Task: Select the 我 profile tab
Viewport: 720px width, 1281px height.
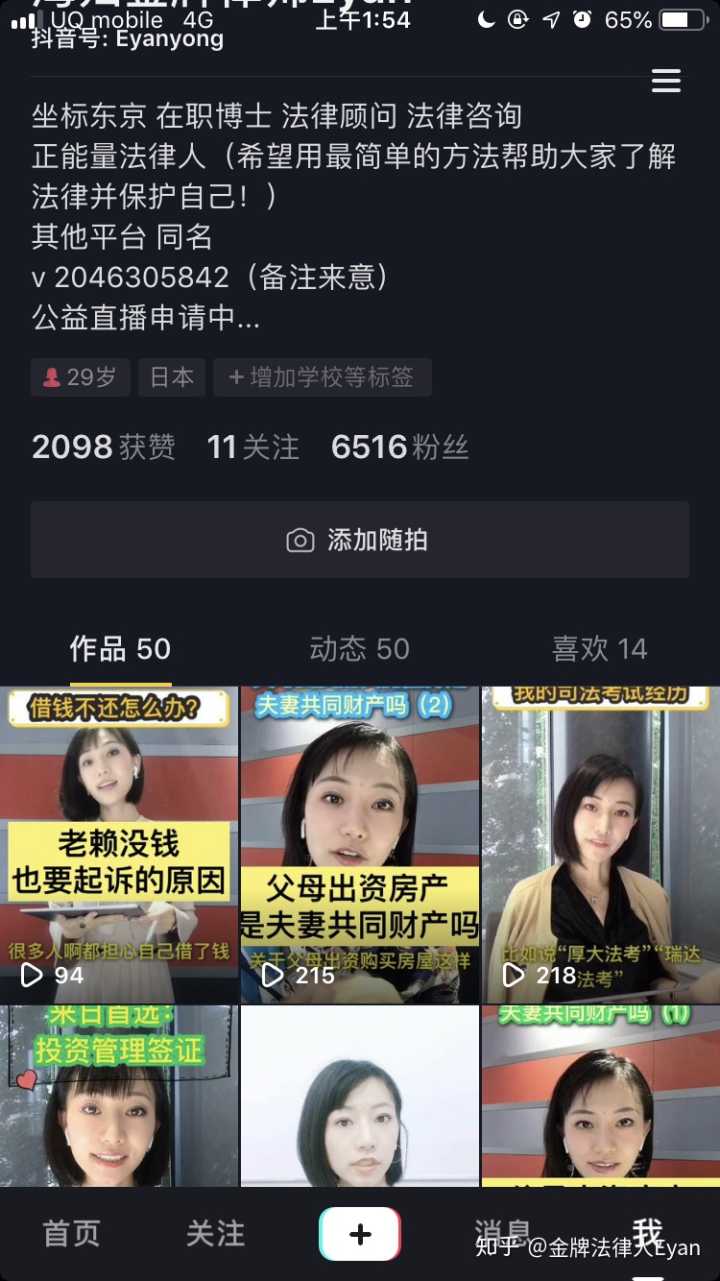Action: (647, 1234)
